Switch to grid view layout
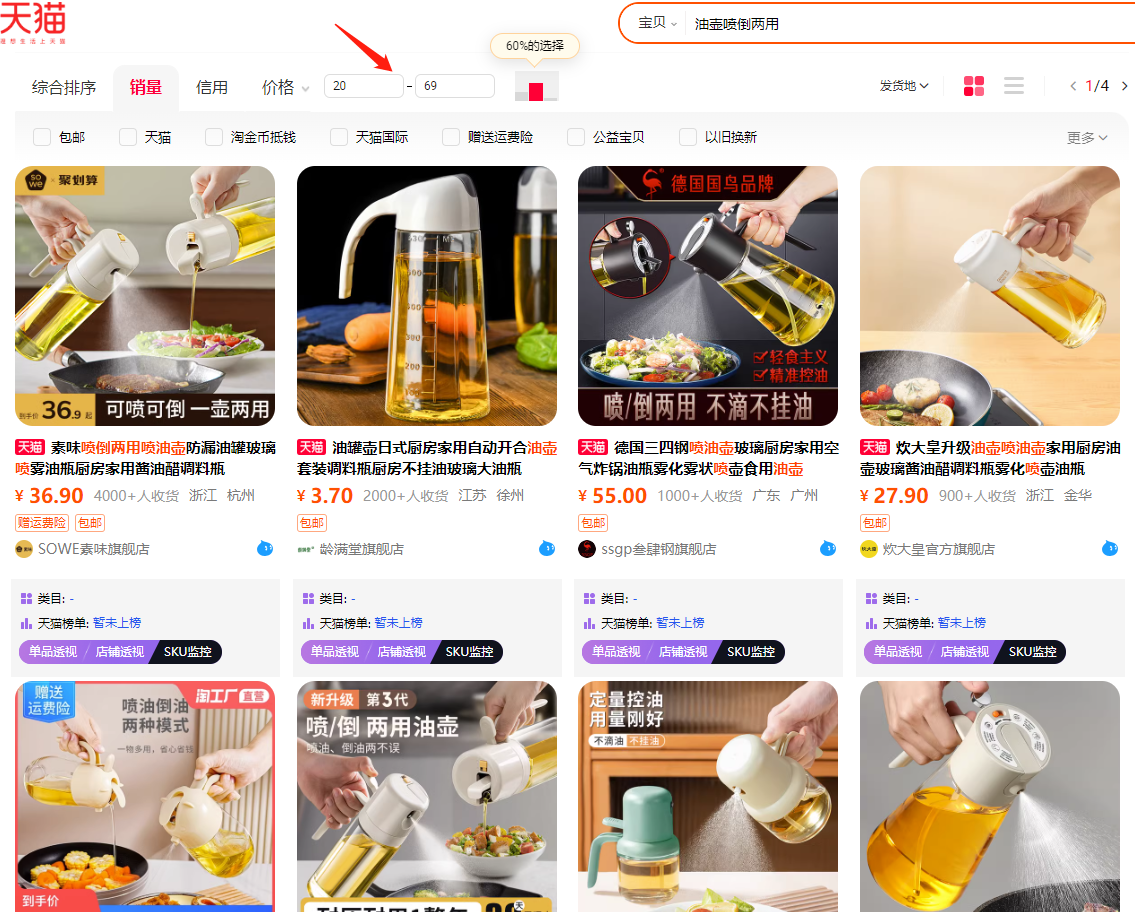Image resolution: width=1135 pixels, height=912 pixels. click(974, 86)
